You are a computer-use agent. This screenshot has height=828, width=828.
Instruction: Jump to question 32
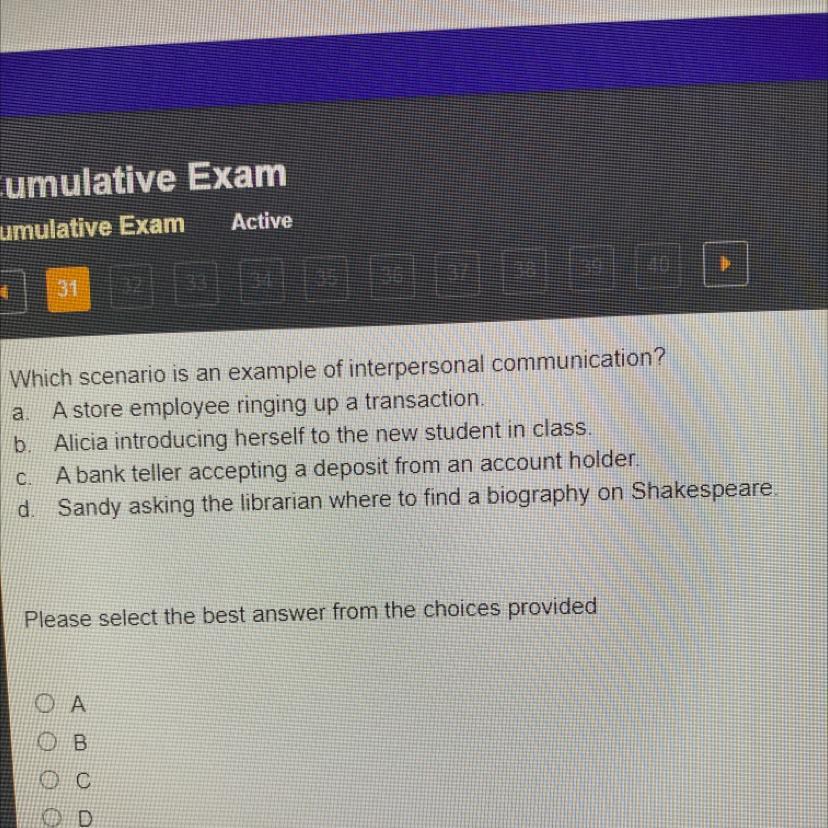pyautogui.click(x=133, y=287)
